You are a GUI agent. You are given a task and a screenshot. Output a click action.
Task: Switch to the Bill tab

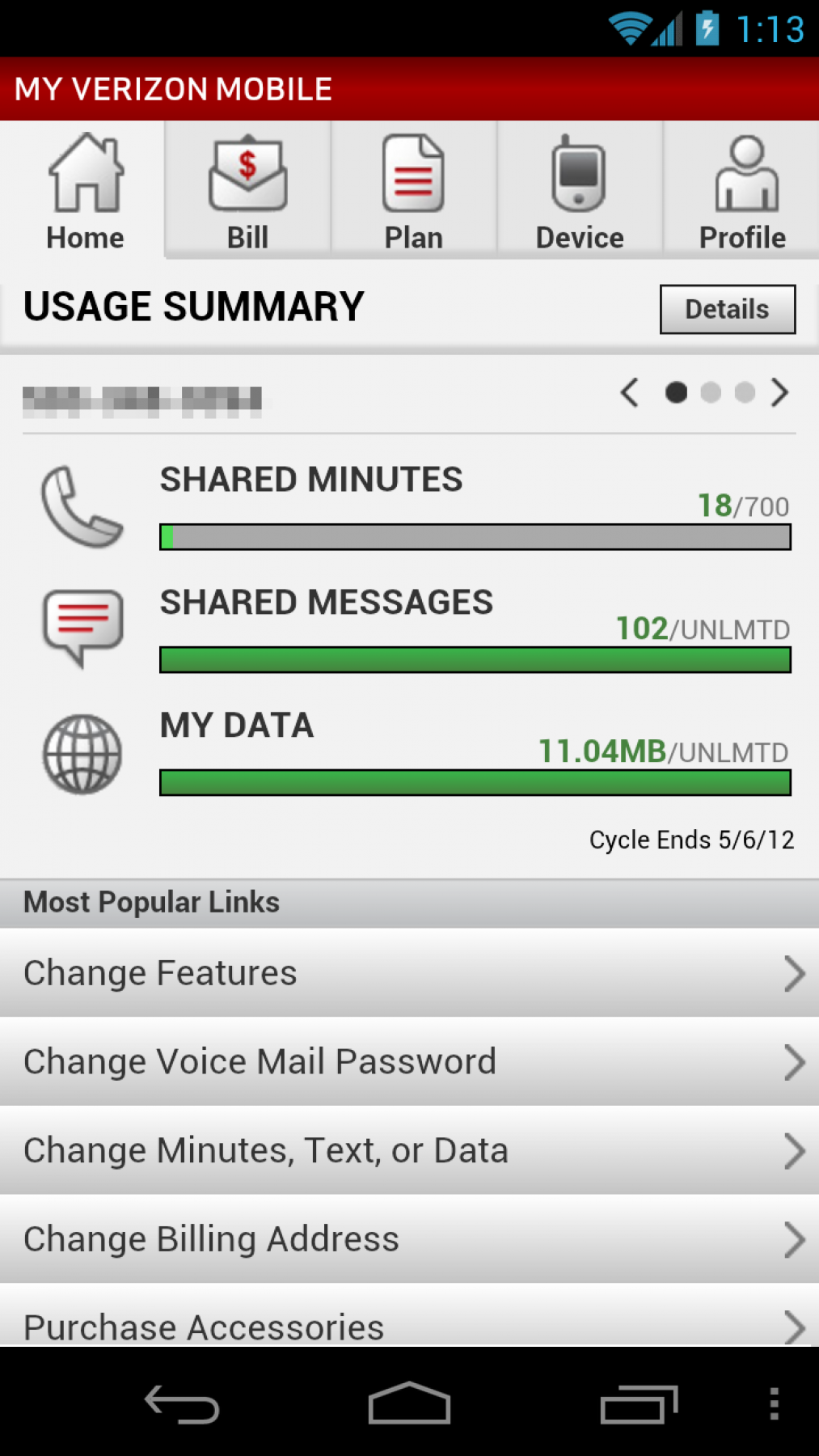click(247, 192)
